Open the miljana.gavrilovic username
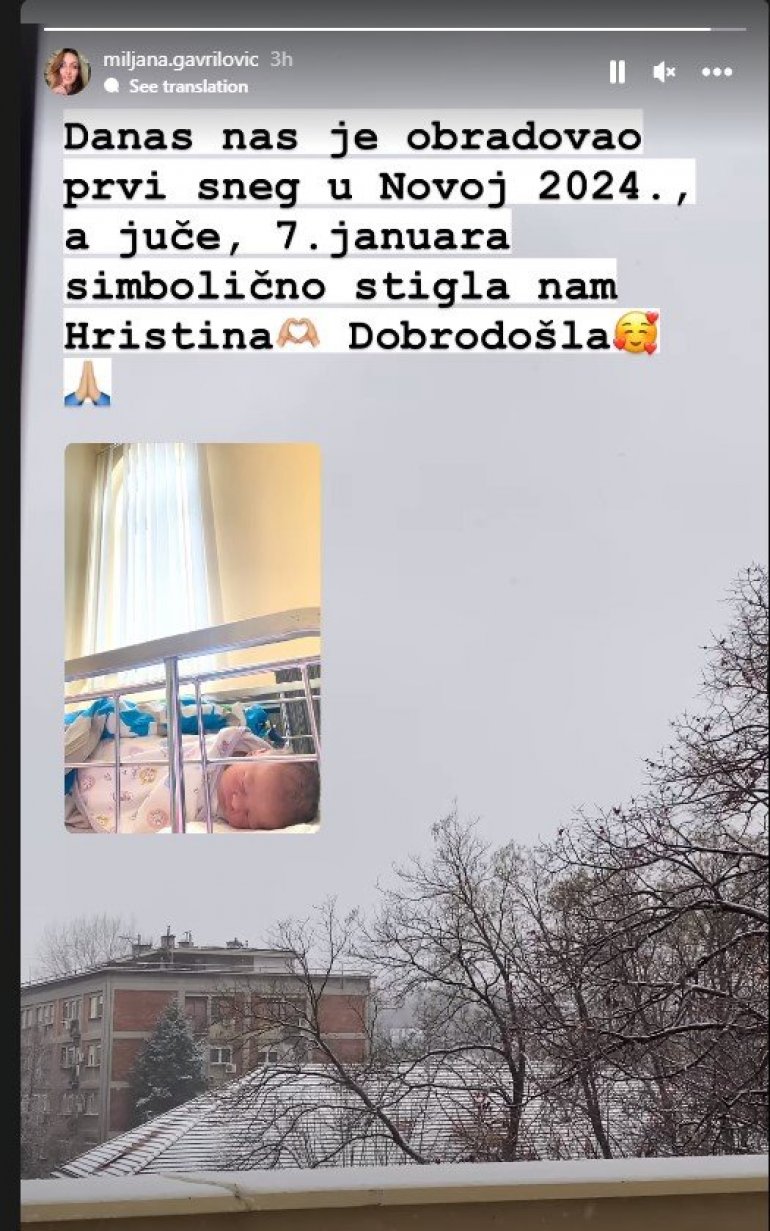Viewport: 770px width, 1231px height. [x=179, y=60]
